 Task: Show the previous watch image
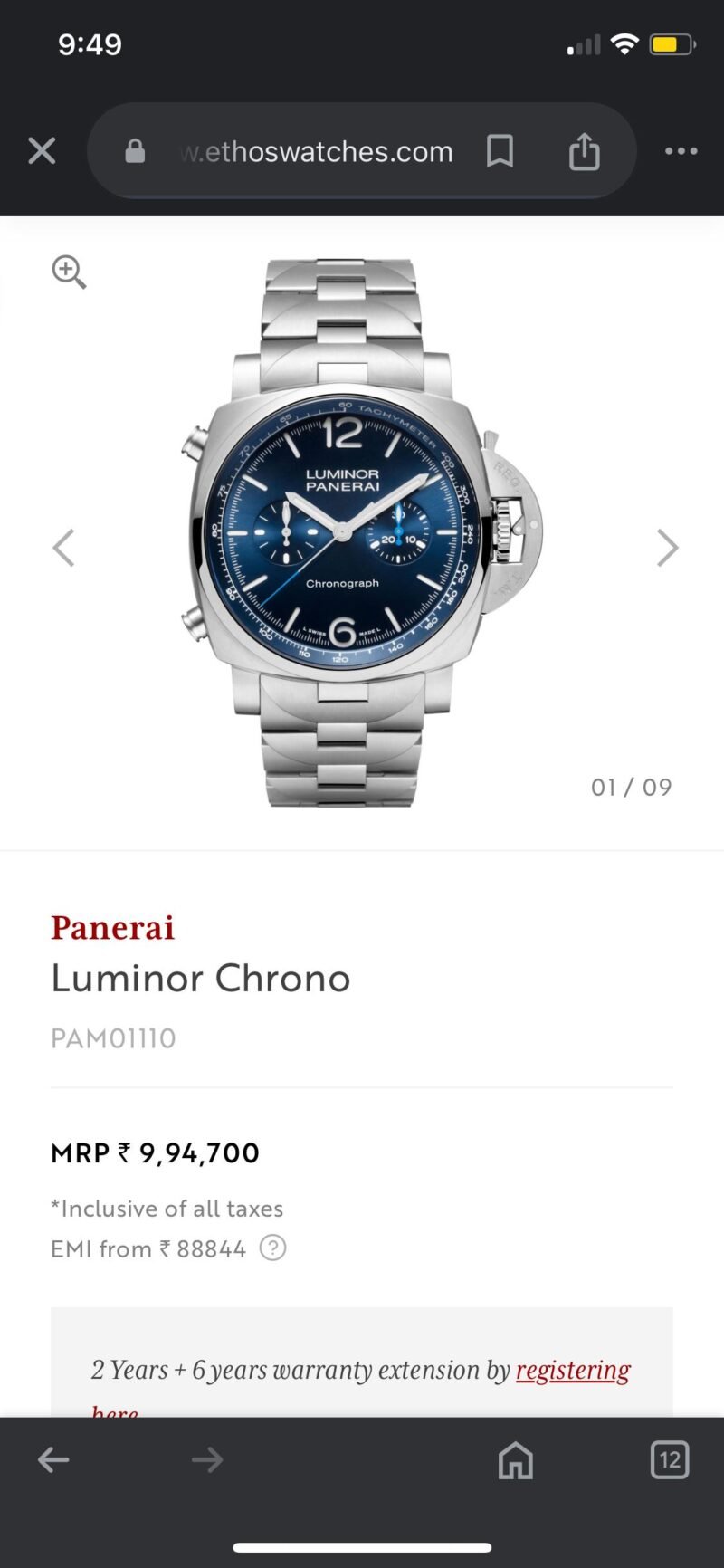(x=63, y=548)
